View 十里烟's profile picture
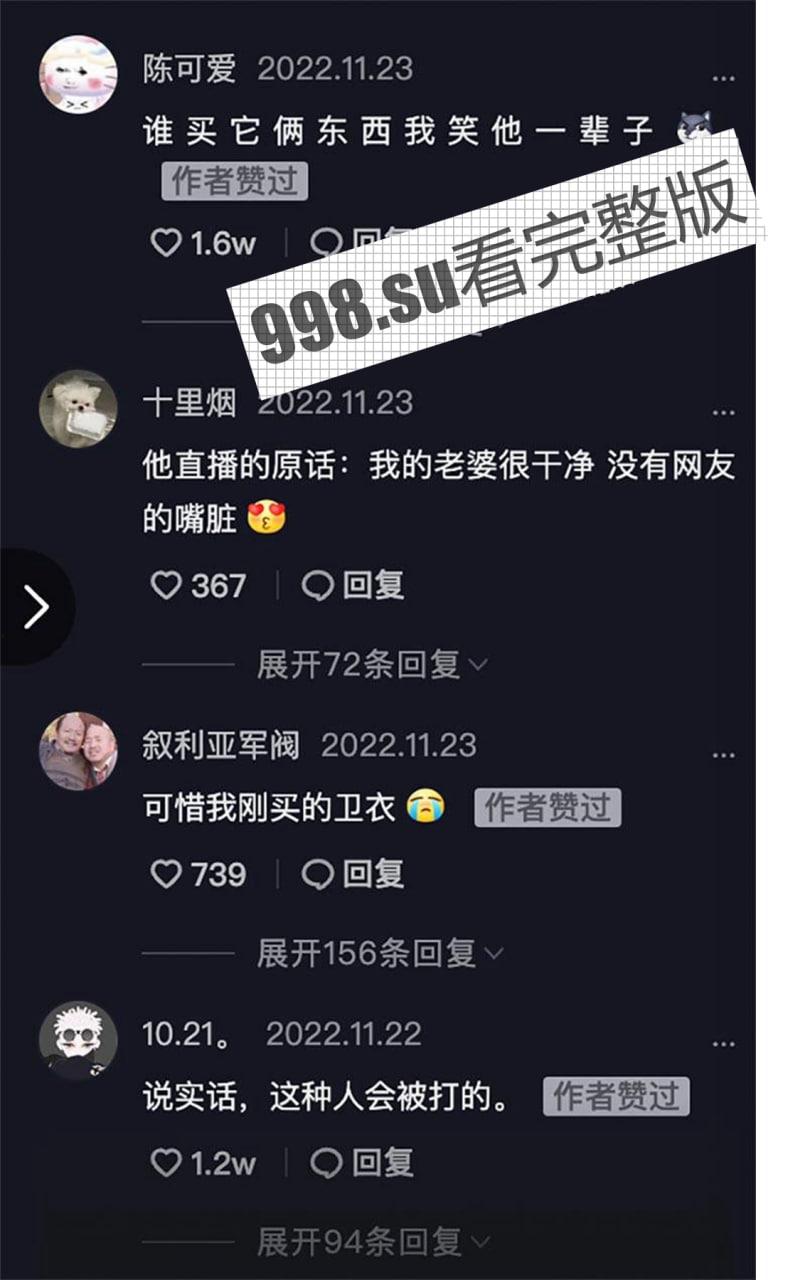 coord(78,409)
